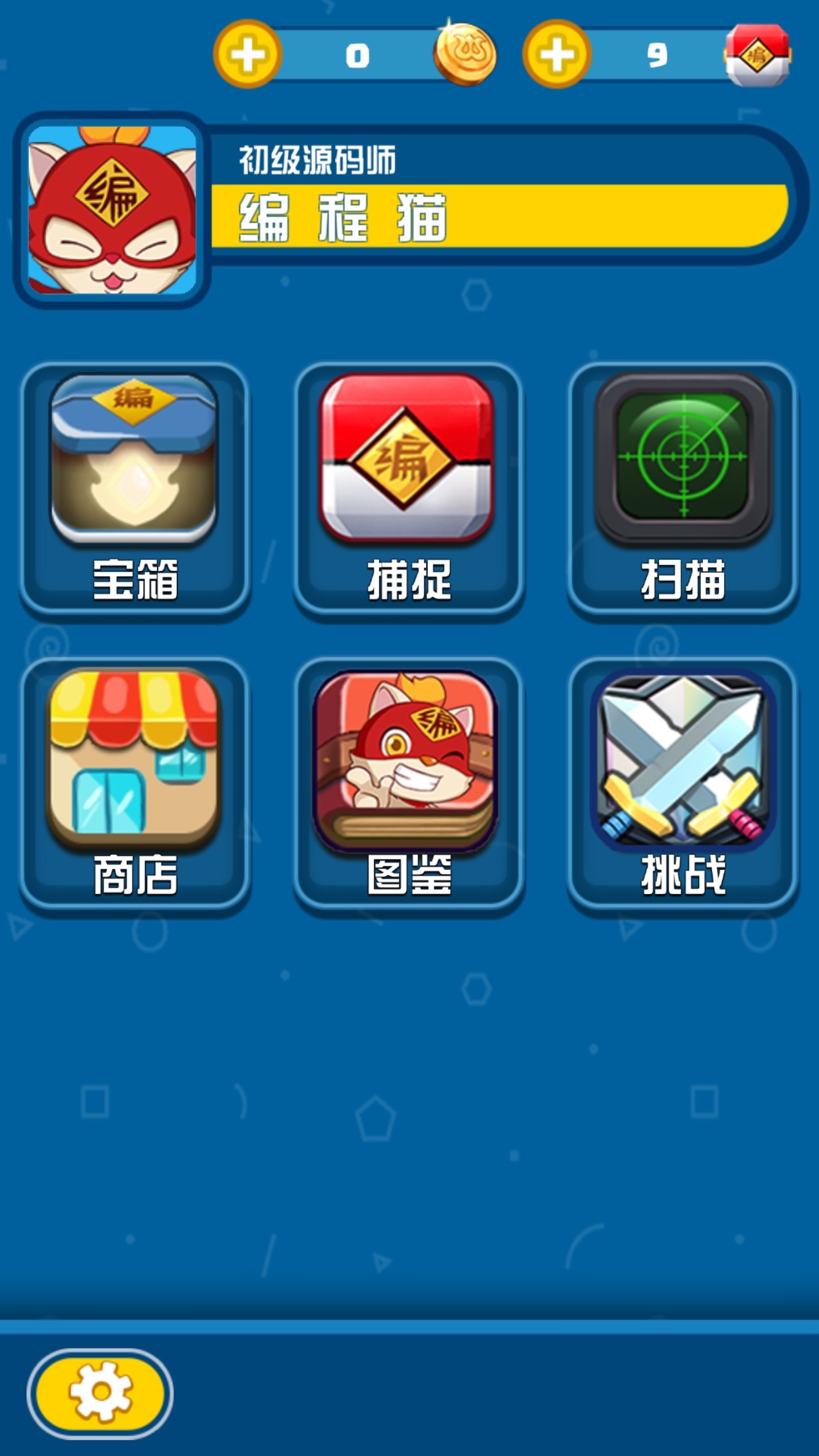This screenshot has height=1456, width=819.
Task: Enter the 挑战 challenge battle
Action: (682, 783)
